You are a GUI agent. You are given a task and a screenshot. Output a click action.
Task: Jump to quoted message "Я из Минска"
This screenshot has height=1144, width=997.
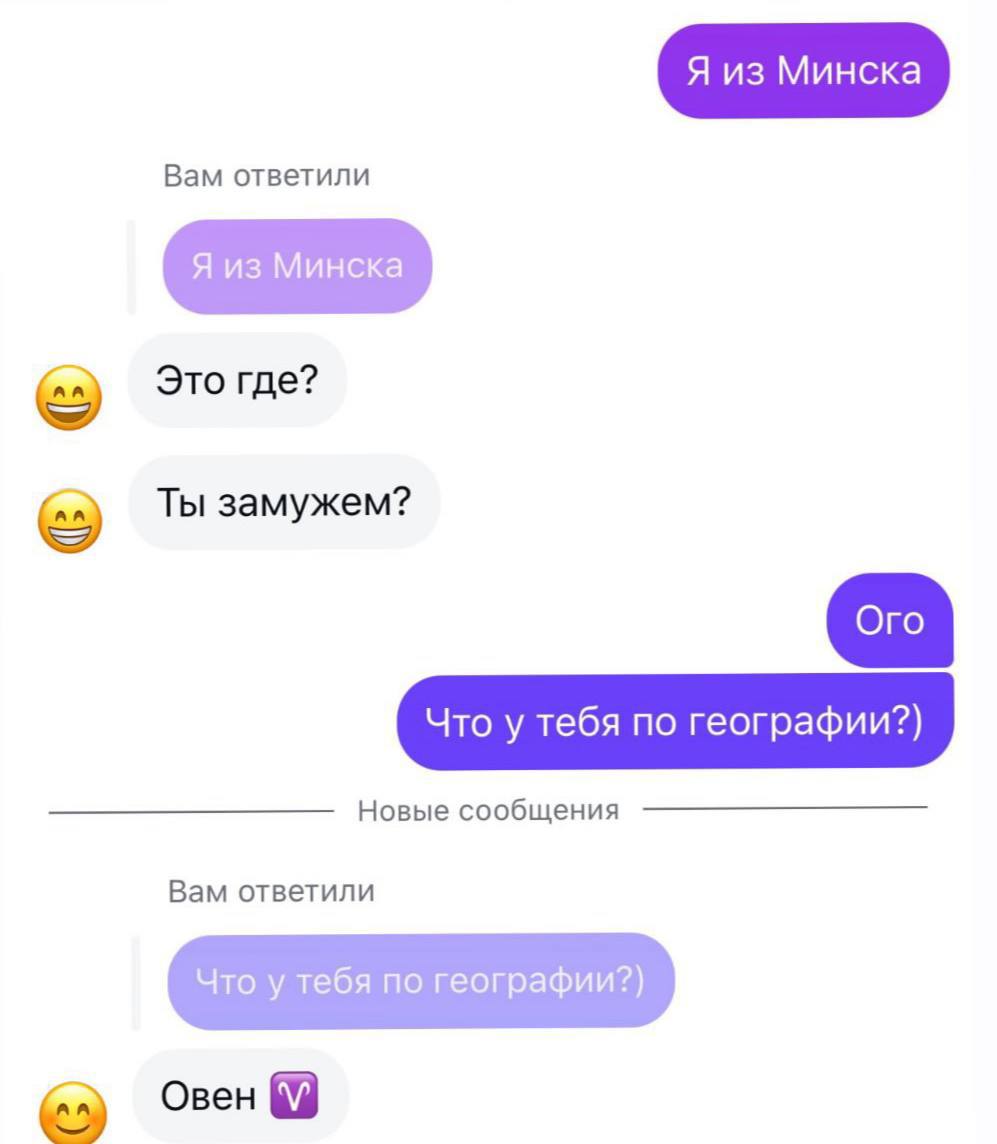(297, 266)
